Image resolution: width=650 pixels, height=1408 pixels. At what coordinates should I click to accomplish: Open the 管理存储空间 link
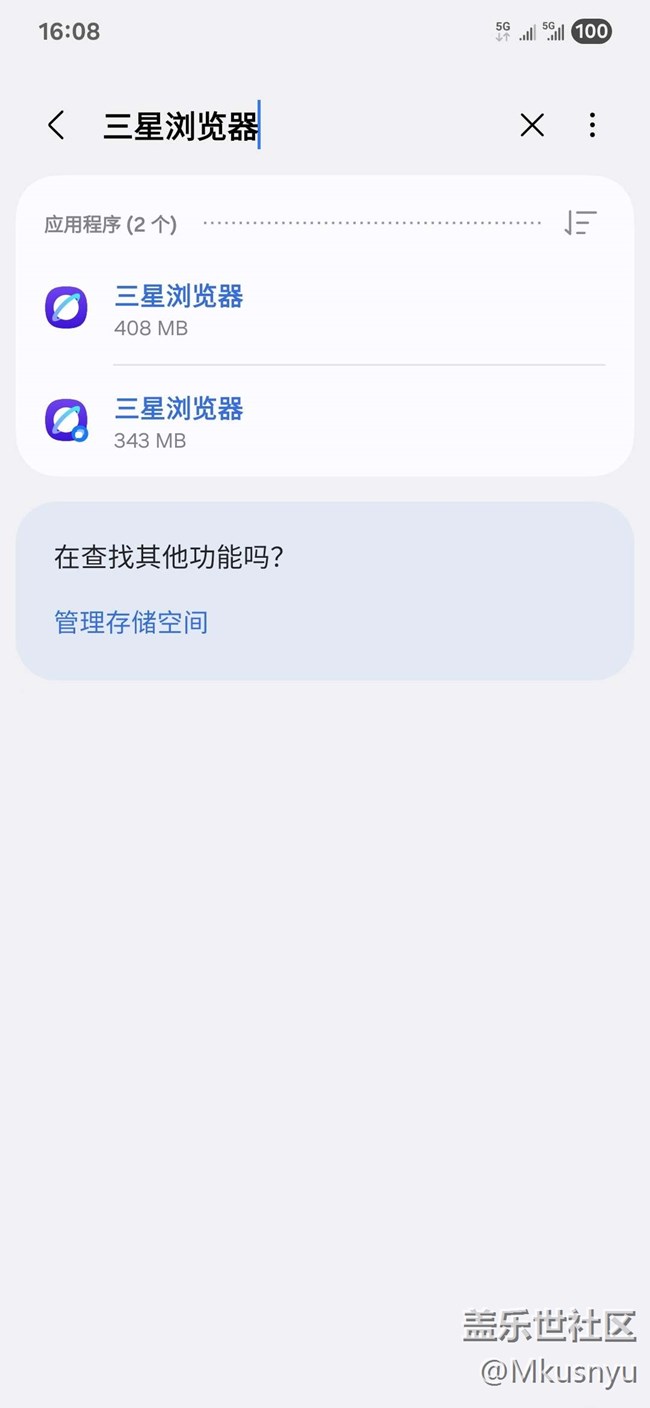coord(131,622)
